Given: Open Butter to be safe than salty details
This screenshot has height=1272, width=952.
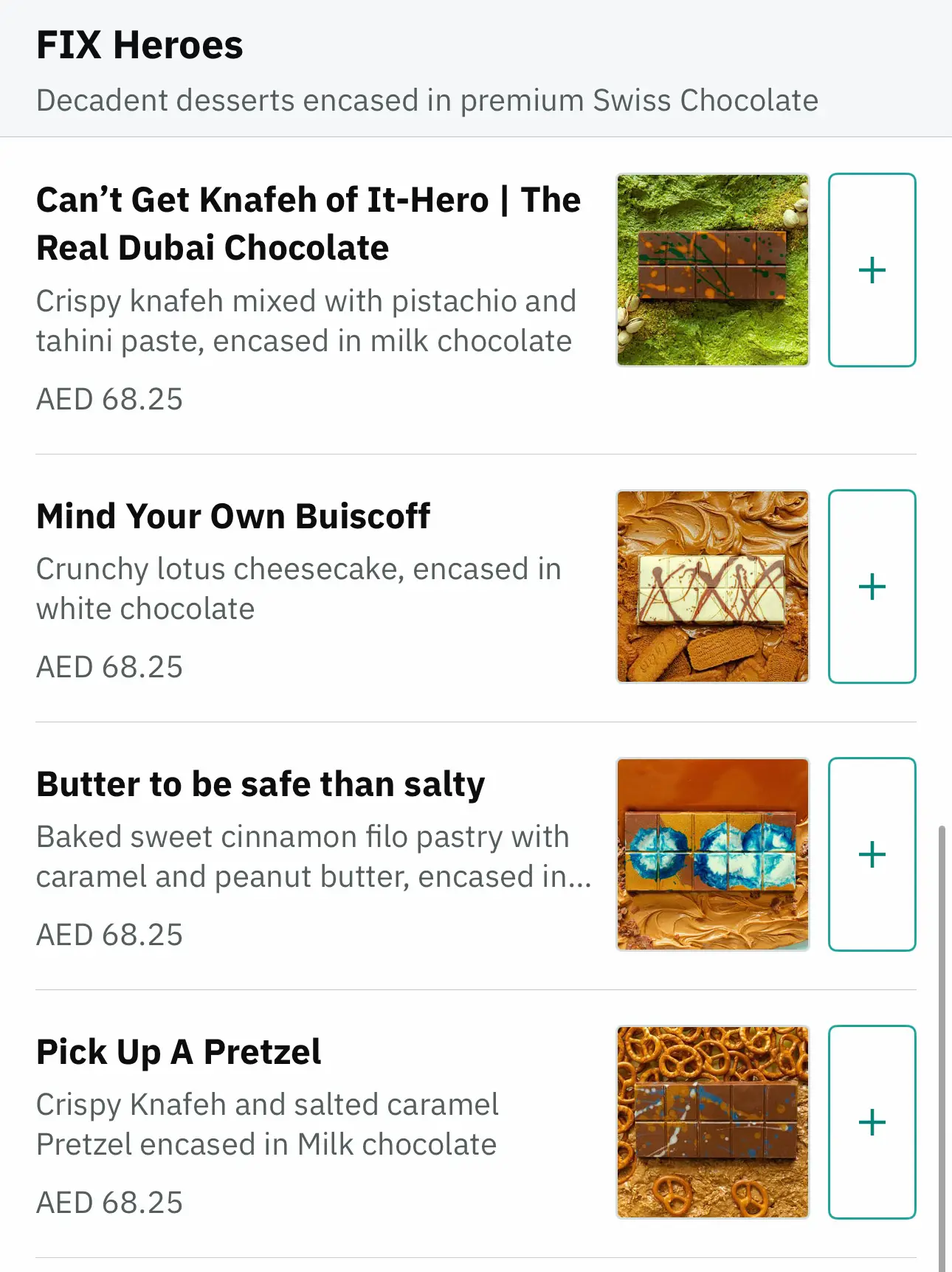Looking at the screenshot, I should (261, 784).
